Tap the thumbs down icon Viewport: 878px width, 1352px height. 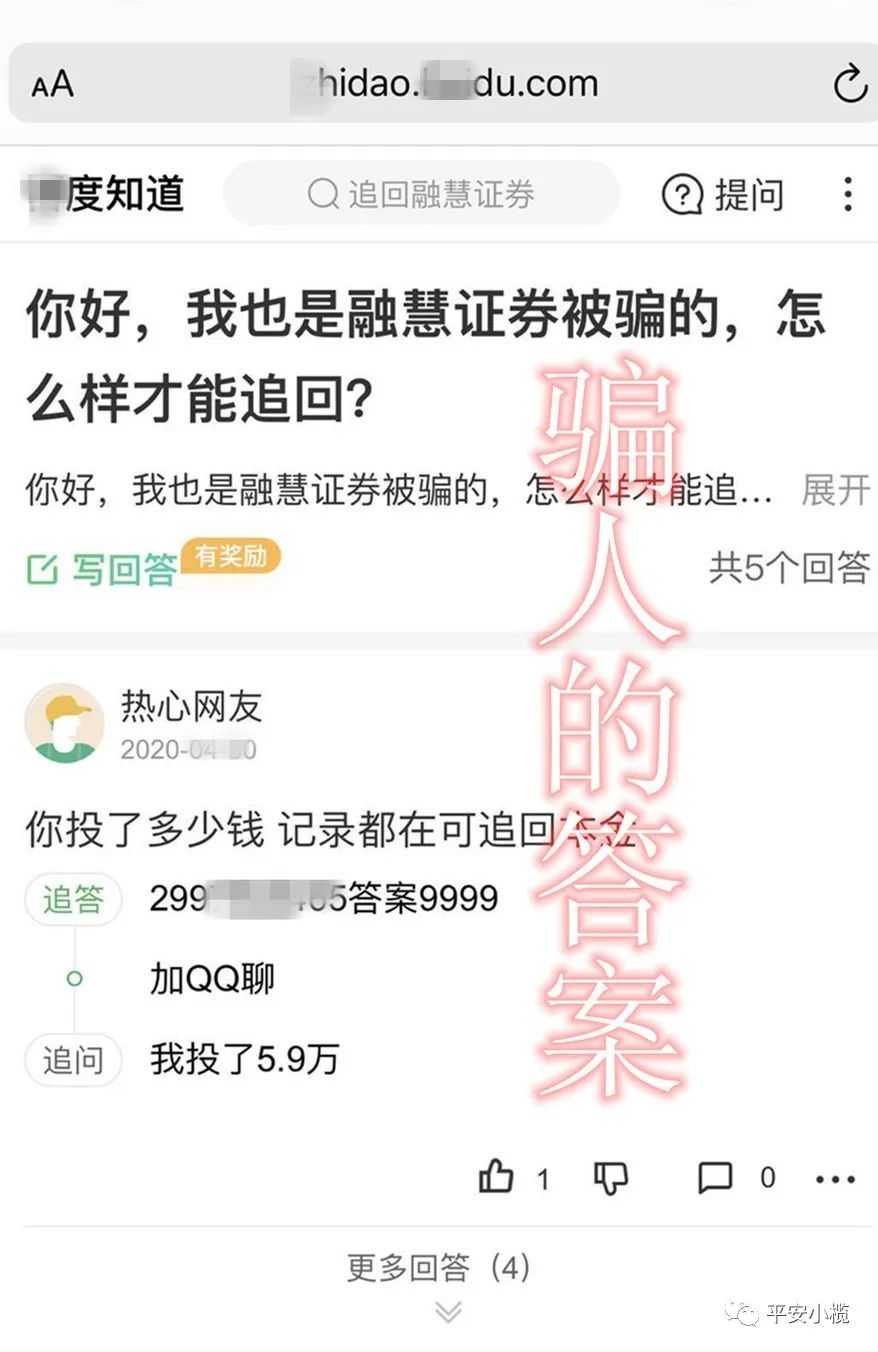click(611, 1178)
